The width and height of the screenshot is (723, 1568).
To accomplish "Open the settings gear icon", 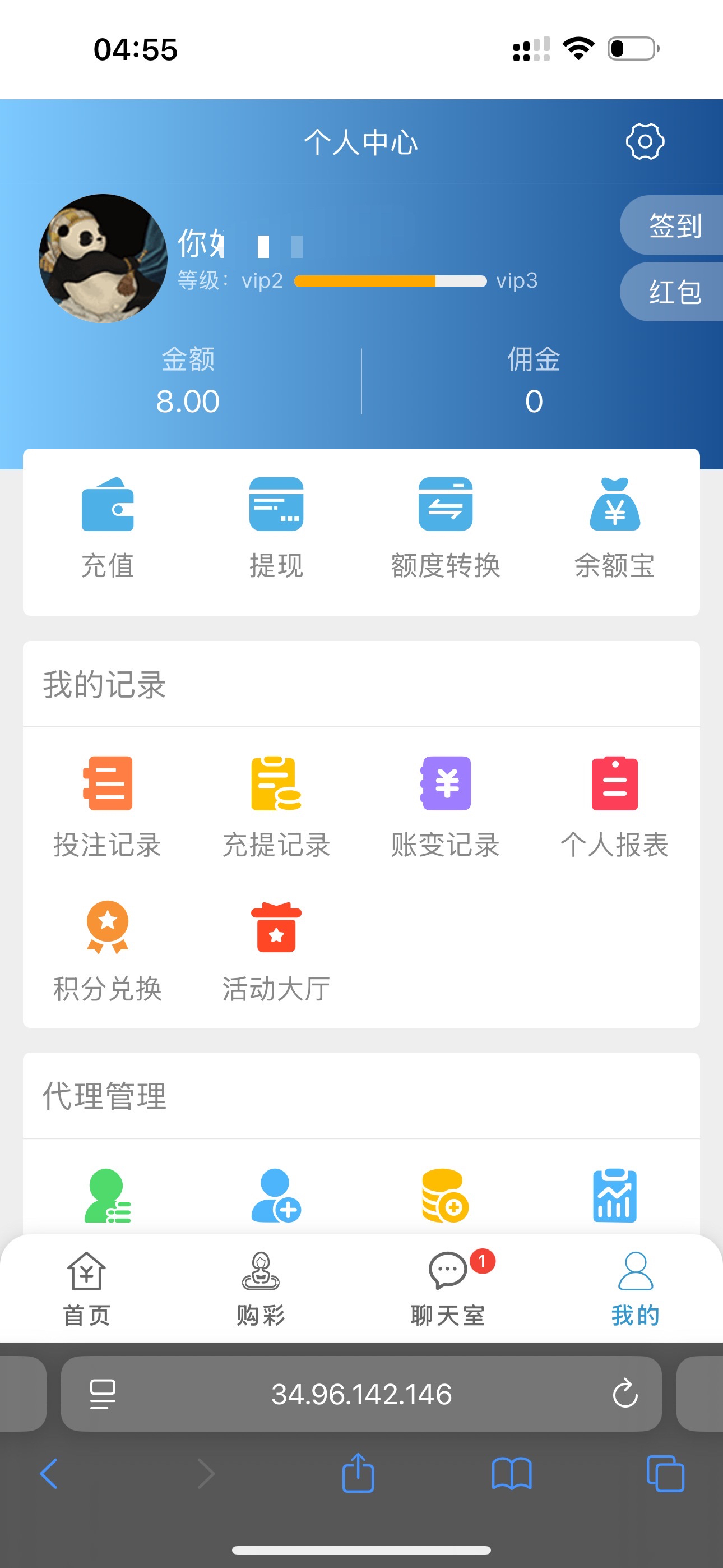I will 645,142.
